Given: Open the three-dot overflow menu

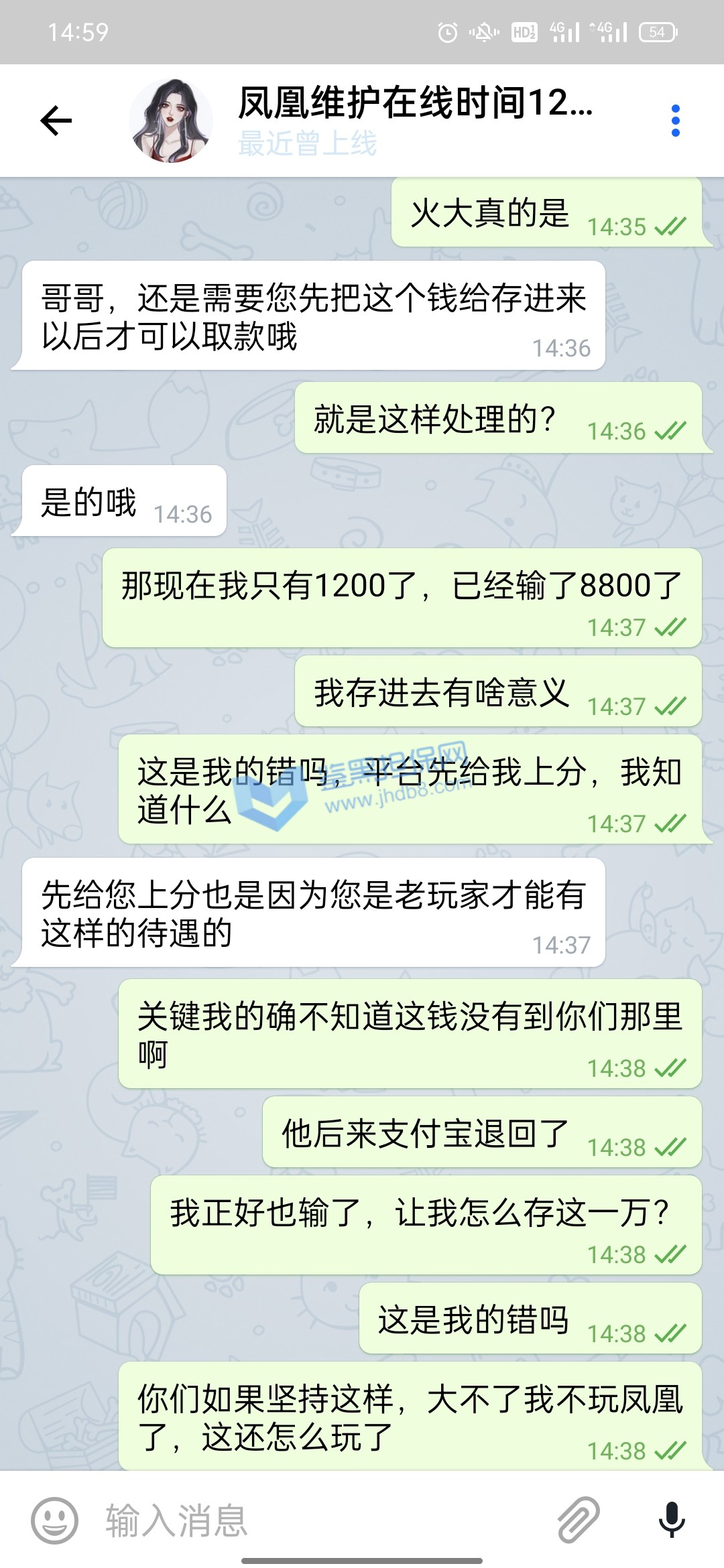Looking at the screenshot, I should (x=675, y=121).
